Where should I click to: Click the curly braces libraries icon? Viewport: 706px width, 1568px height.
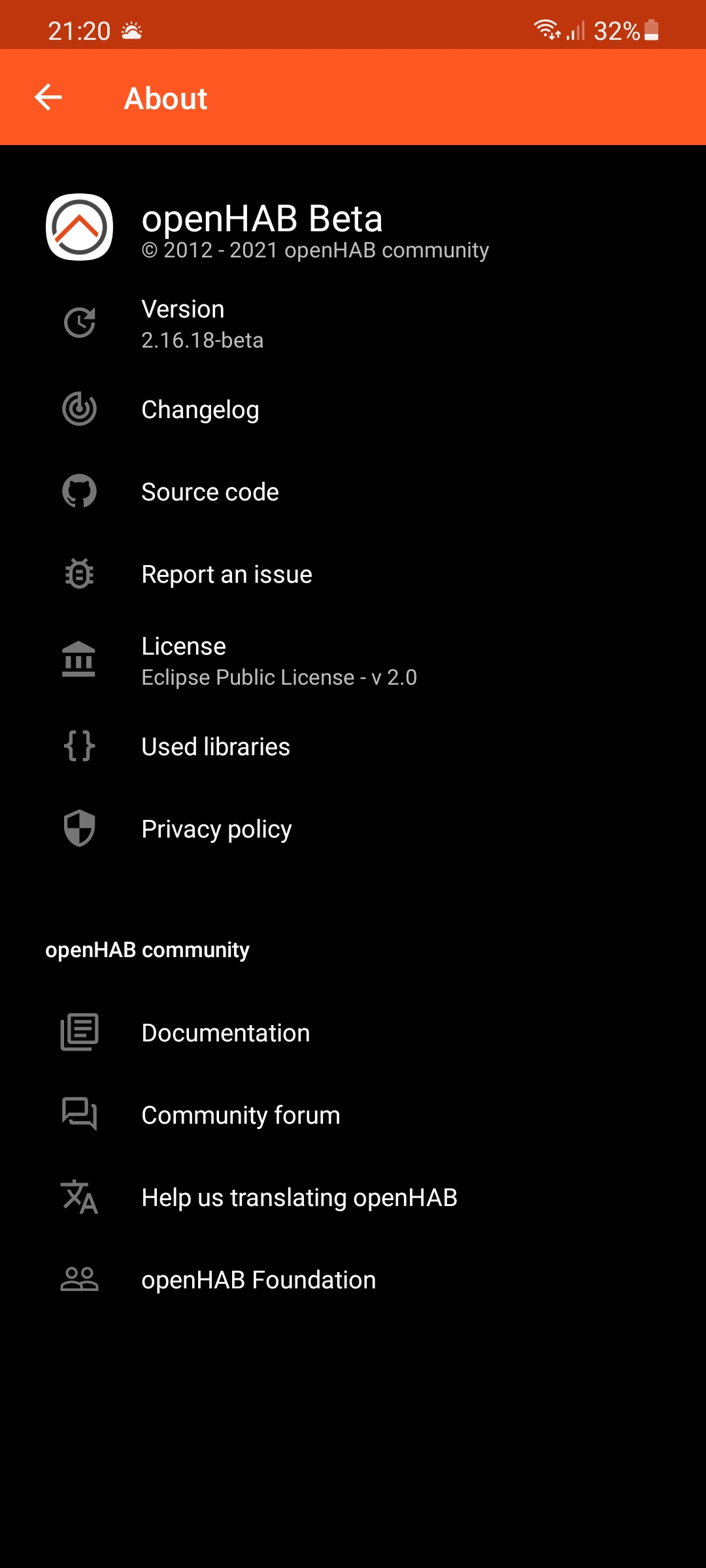coord(79,747)
